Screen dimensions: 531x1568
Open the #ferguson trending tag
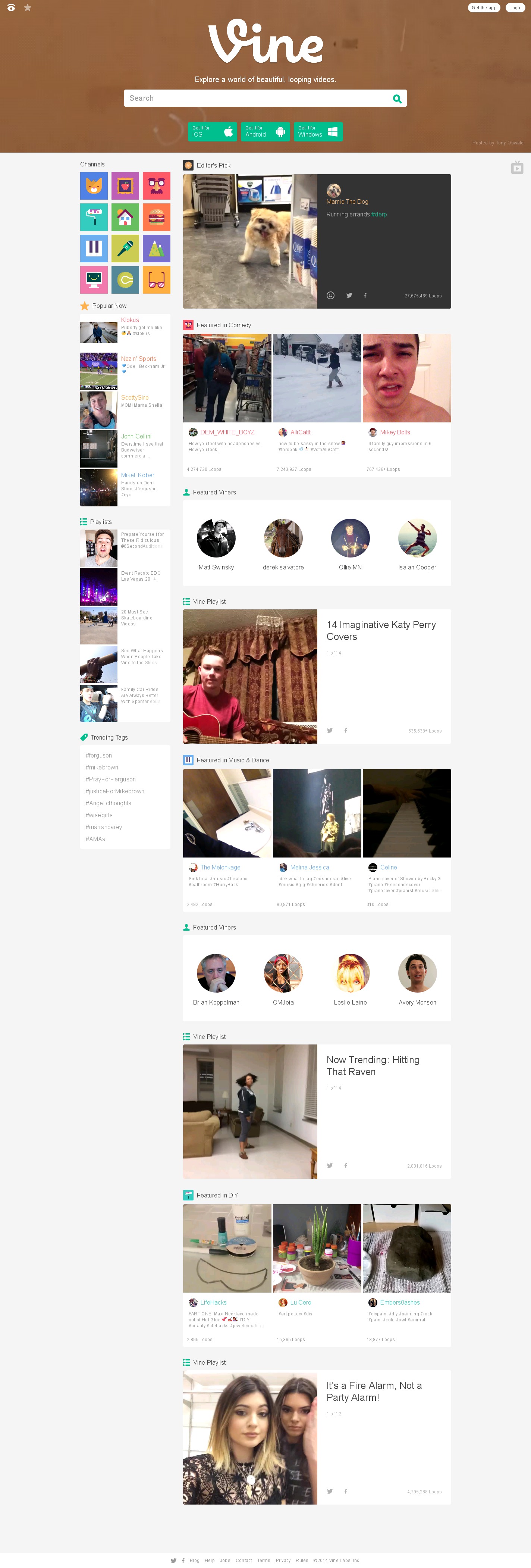pos(98,755)
